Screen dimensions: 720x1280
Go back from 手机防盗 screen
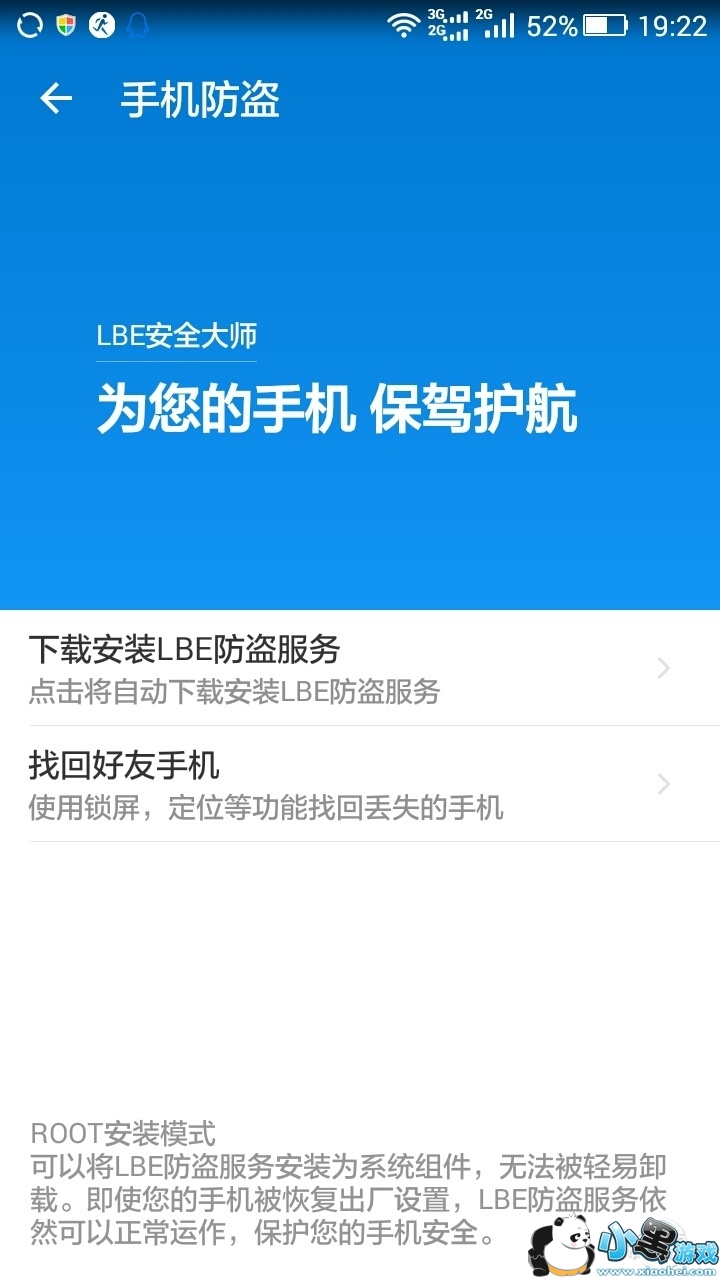tap(56, 98)
